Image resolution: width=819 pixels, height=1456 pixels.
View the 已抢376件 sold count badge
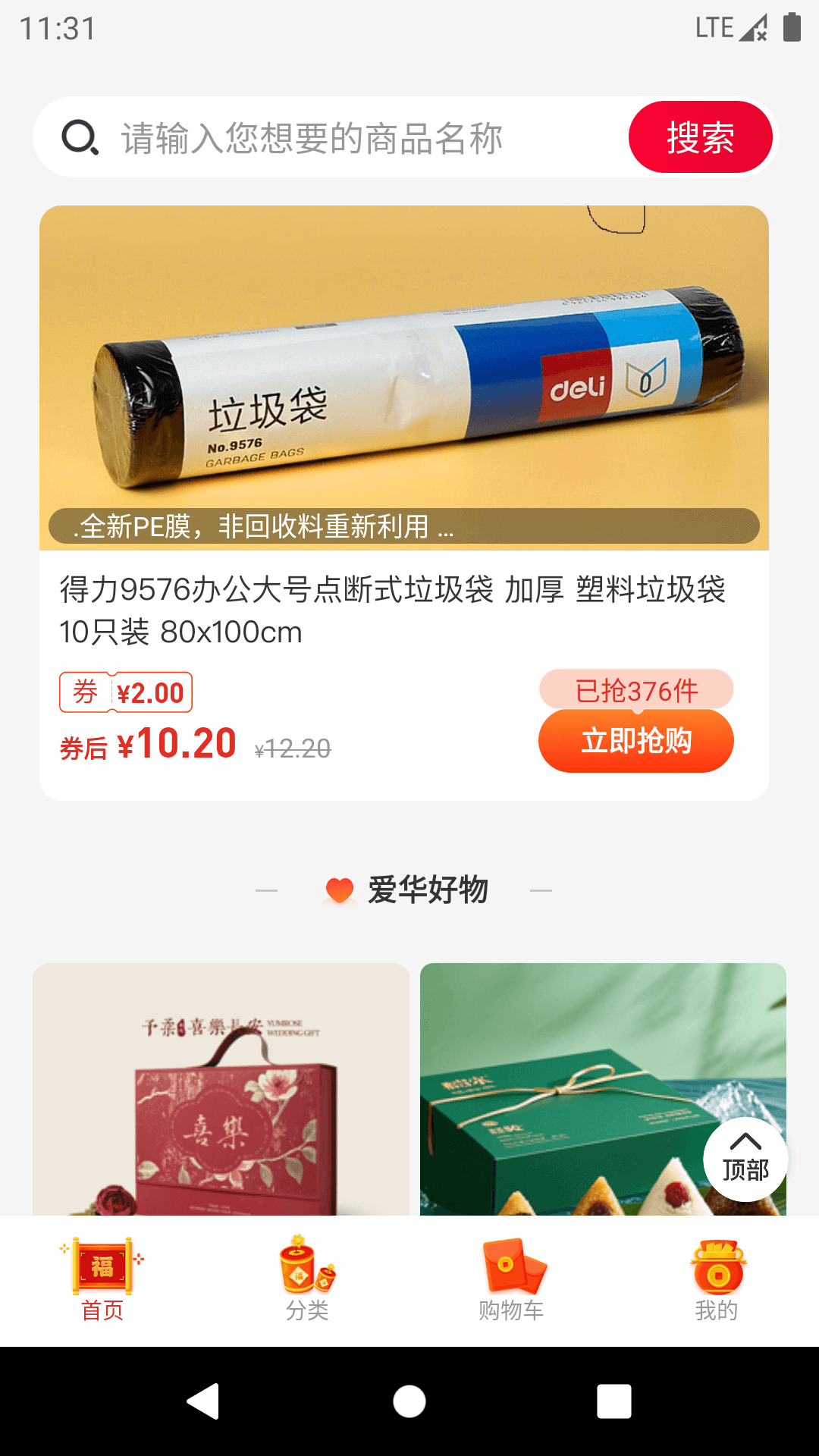[x=636, y=690]
